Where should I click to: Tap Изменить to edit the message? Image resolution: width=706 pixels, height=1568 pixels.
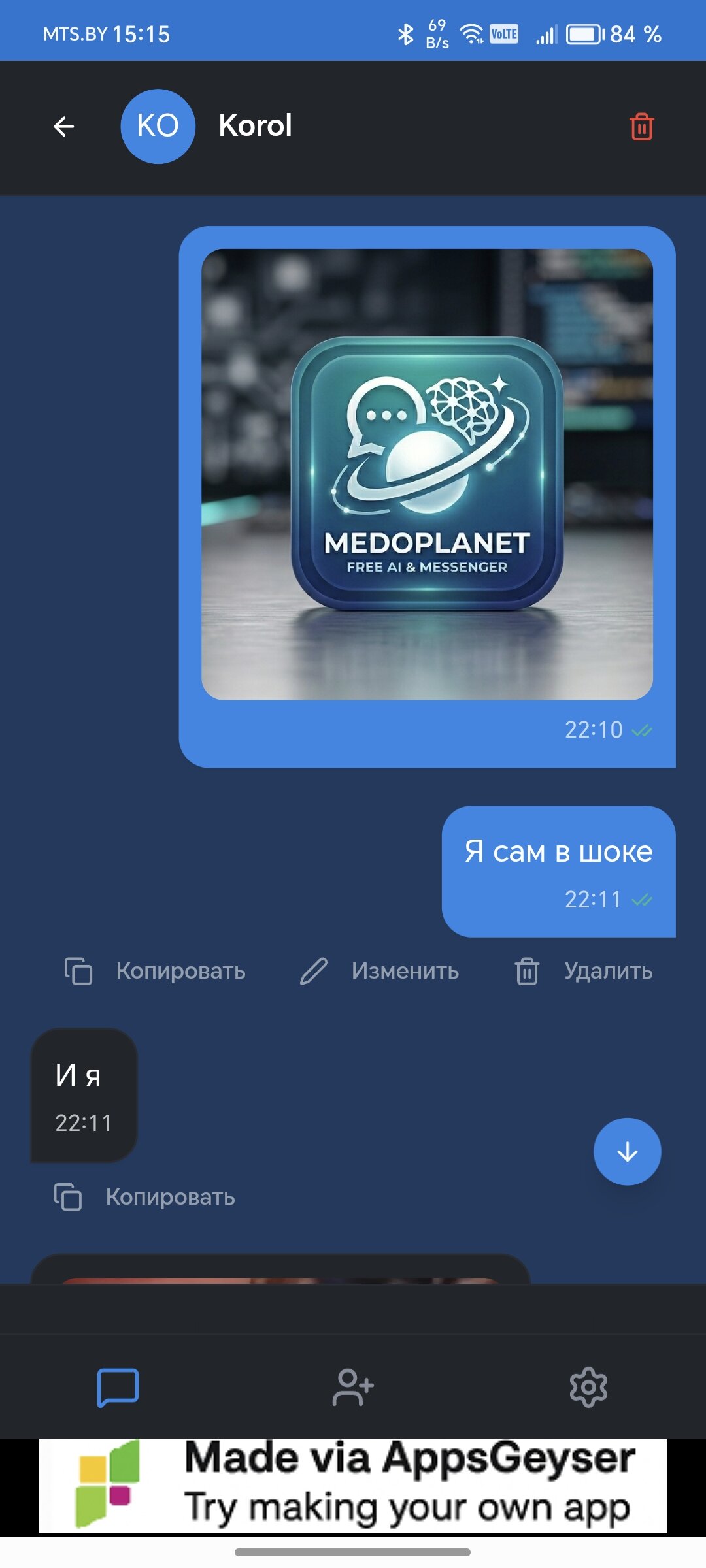click(380, 972)
